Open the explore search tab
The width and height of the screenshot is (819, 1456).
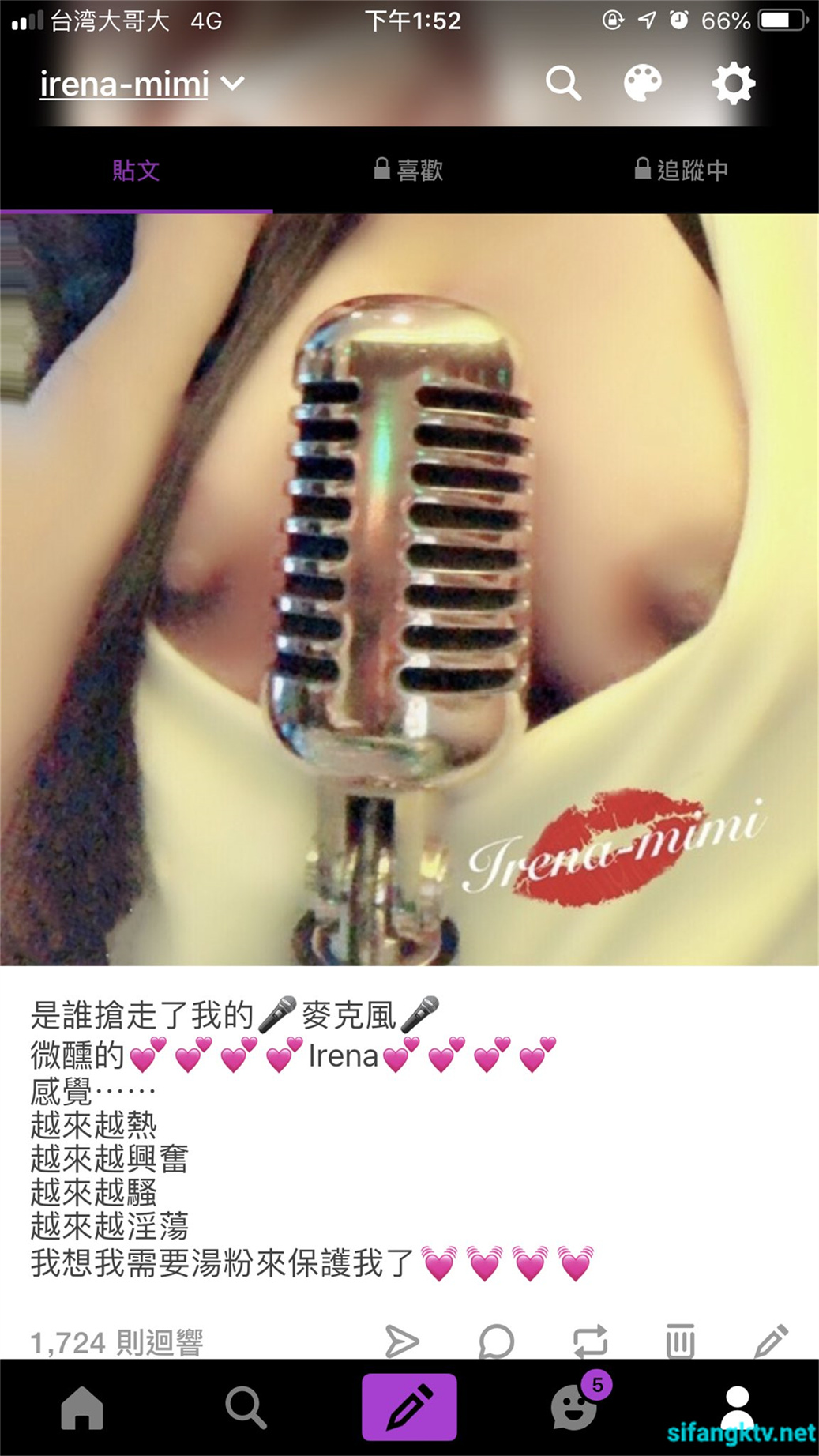246,1407
